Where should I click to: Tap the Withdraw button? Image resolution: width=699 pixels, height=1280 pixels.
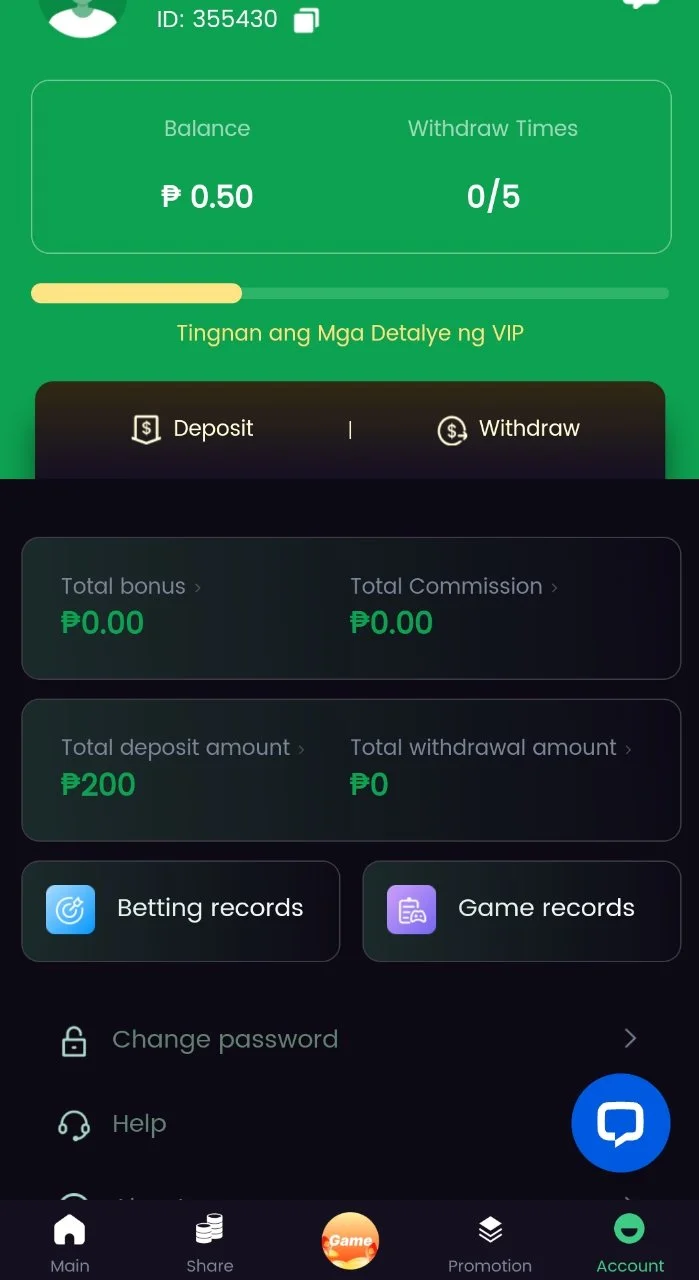tap(508, 429)
